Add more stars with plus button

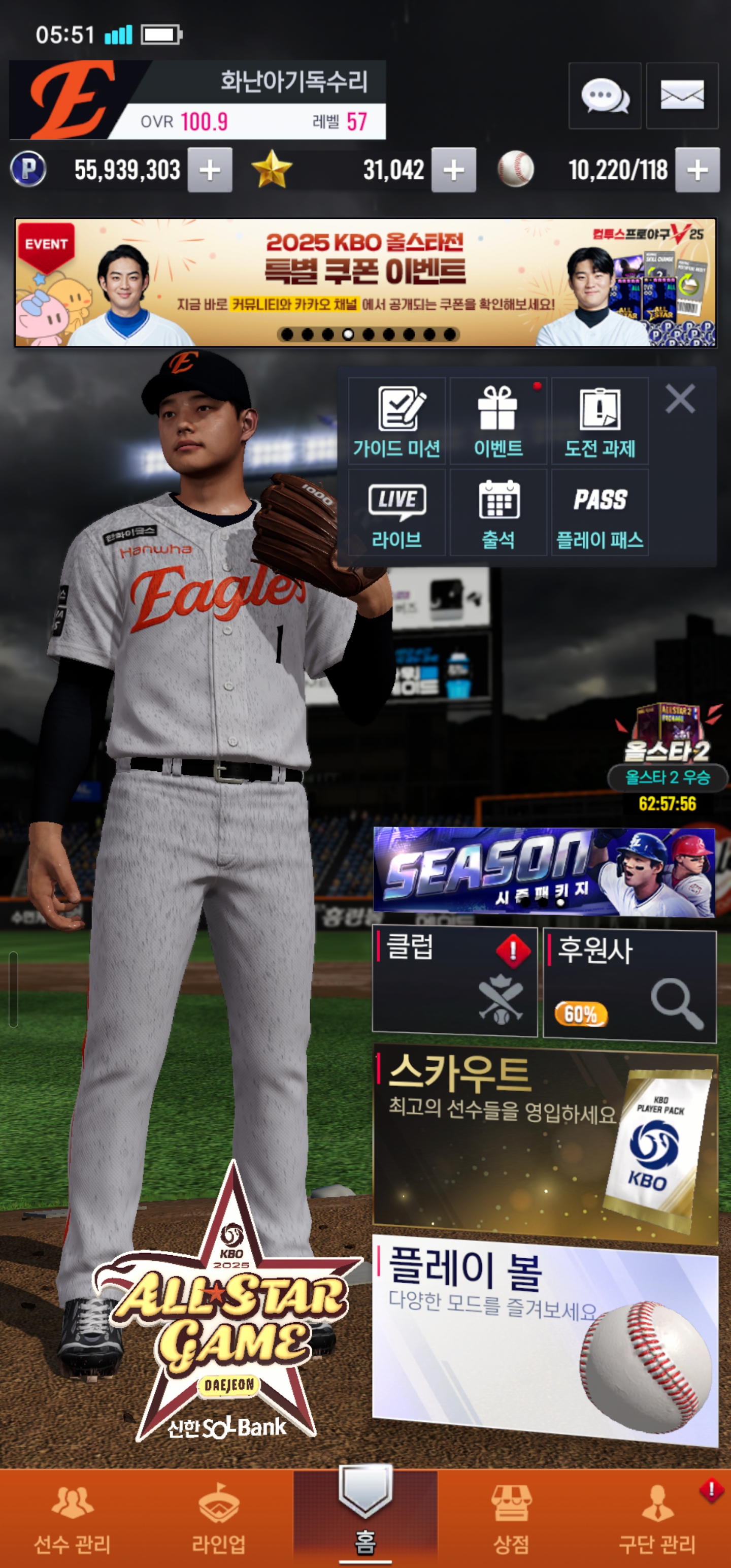pos(453,170)
